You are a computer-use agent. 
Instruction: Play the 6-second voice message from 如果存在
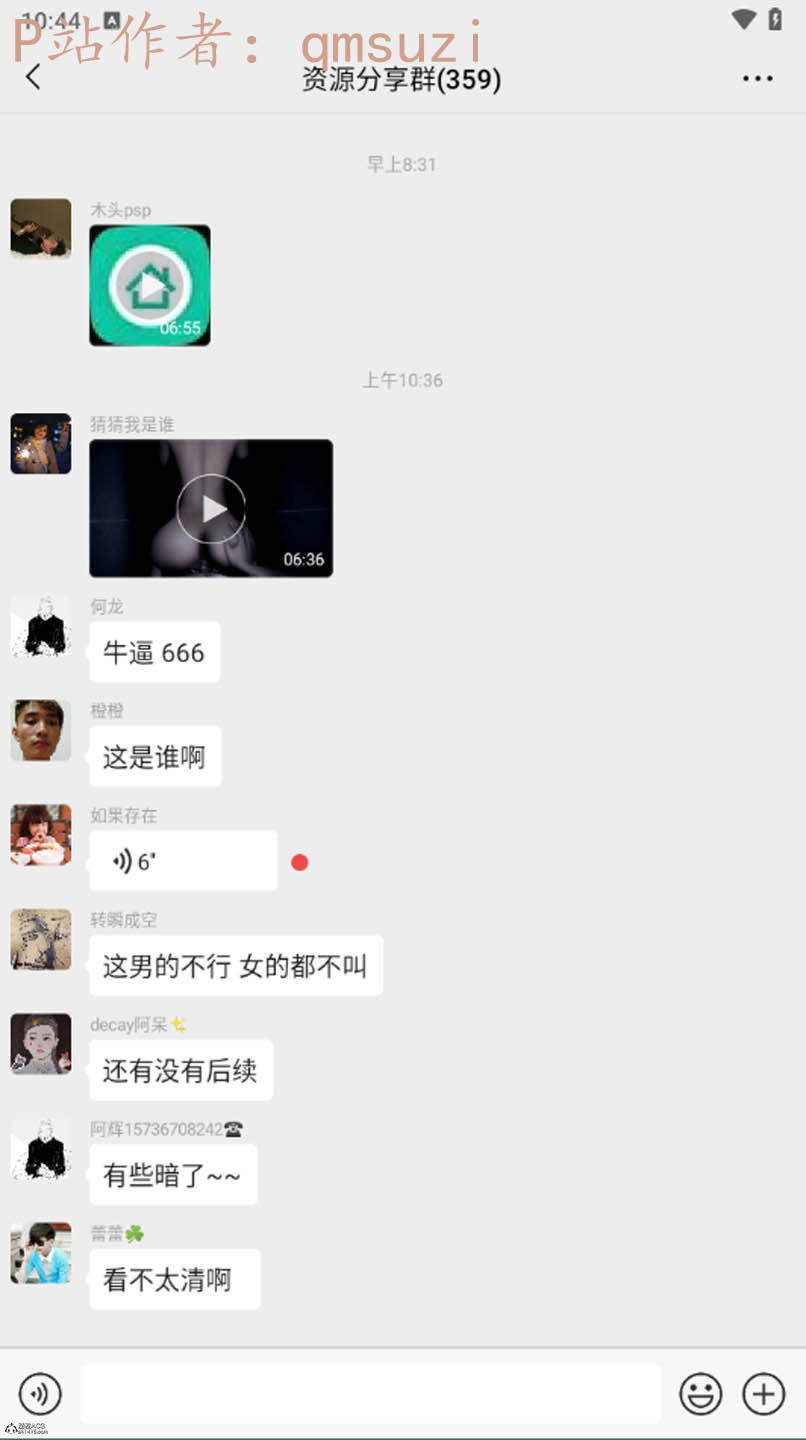pos(183,861)
